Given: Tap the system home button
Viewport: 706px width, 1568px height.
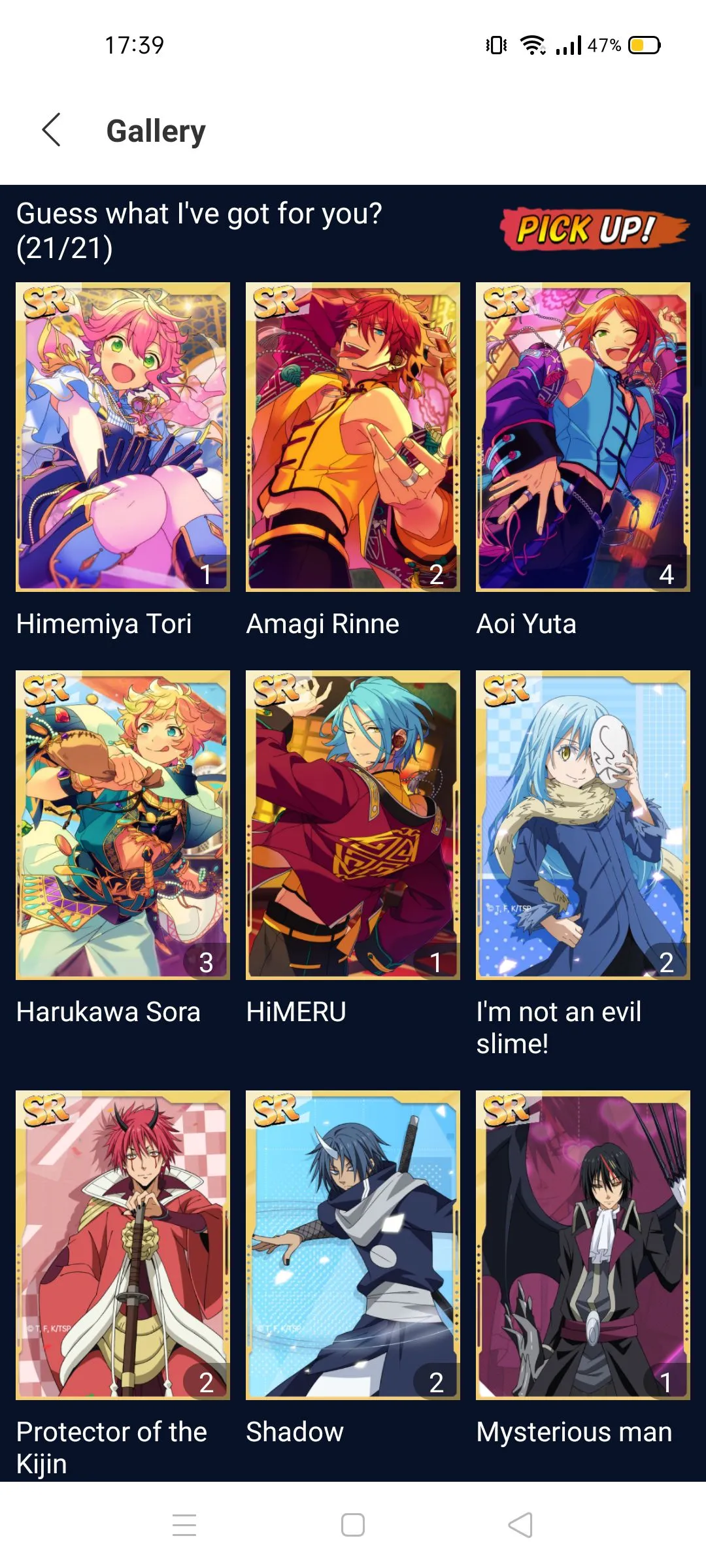Looking at the screenshot, I should (353, 1526).
